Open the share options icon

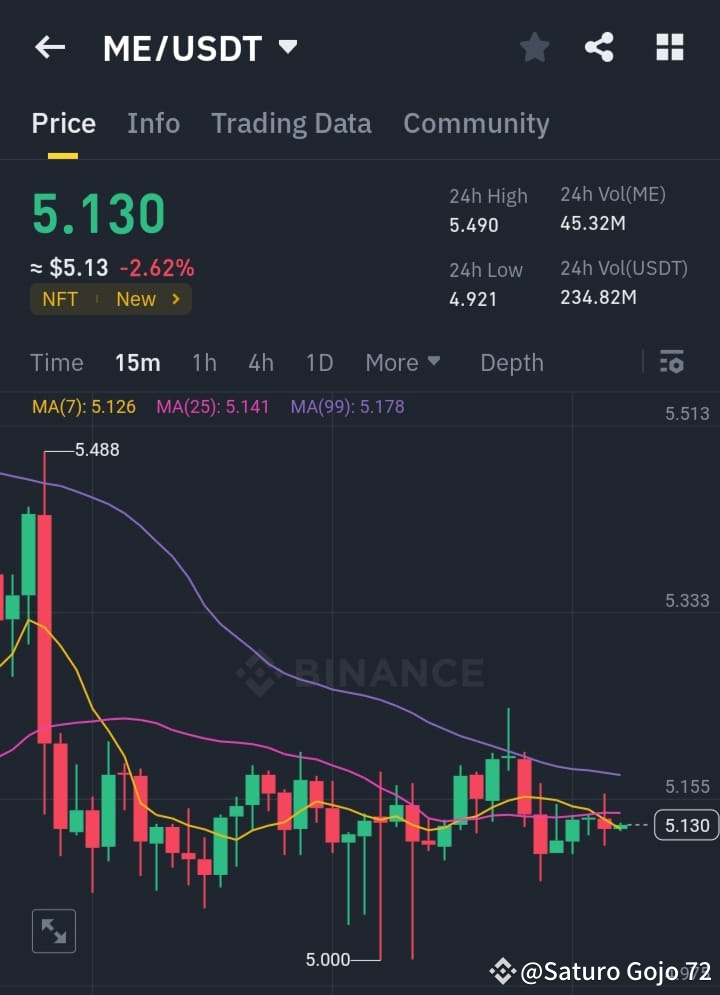point(600,46)
